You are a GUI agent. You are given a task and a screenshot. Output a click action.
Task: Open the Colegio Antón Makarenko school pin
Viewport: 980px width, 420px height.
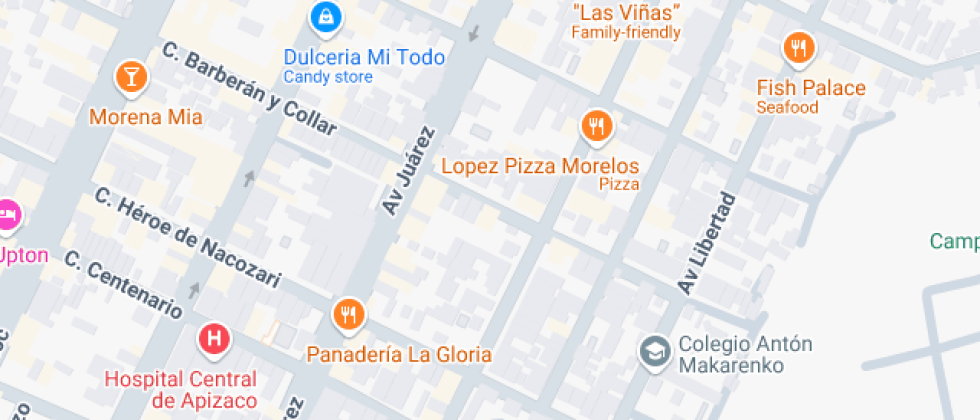pyautogui.click(x=655, y=351)
